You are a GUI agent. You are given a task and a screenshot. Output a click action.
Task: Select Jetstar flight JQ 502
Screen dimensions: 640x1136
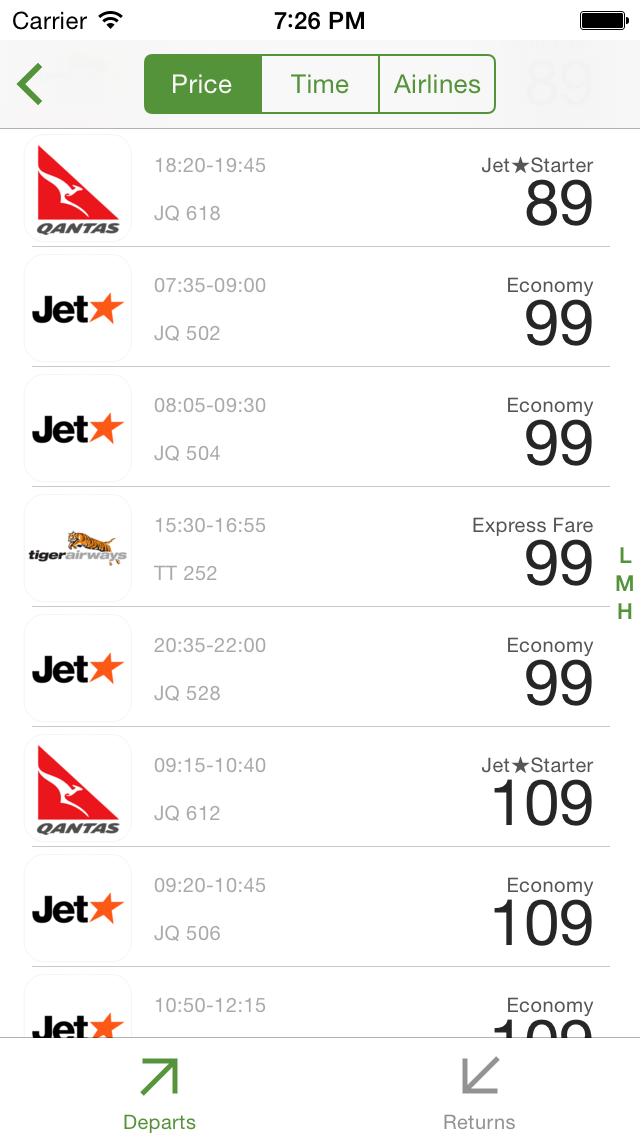320,308
